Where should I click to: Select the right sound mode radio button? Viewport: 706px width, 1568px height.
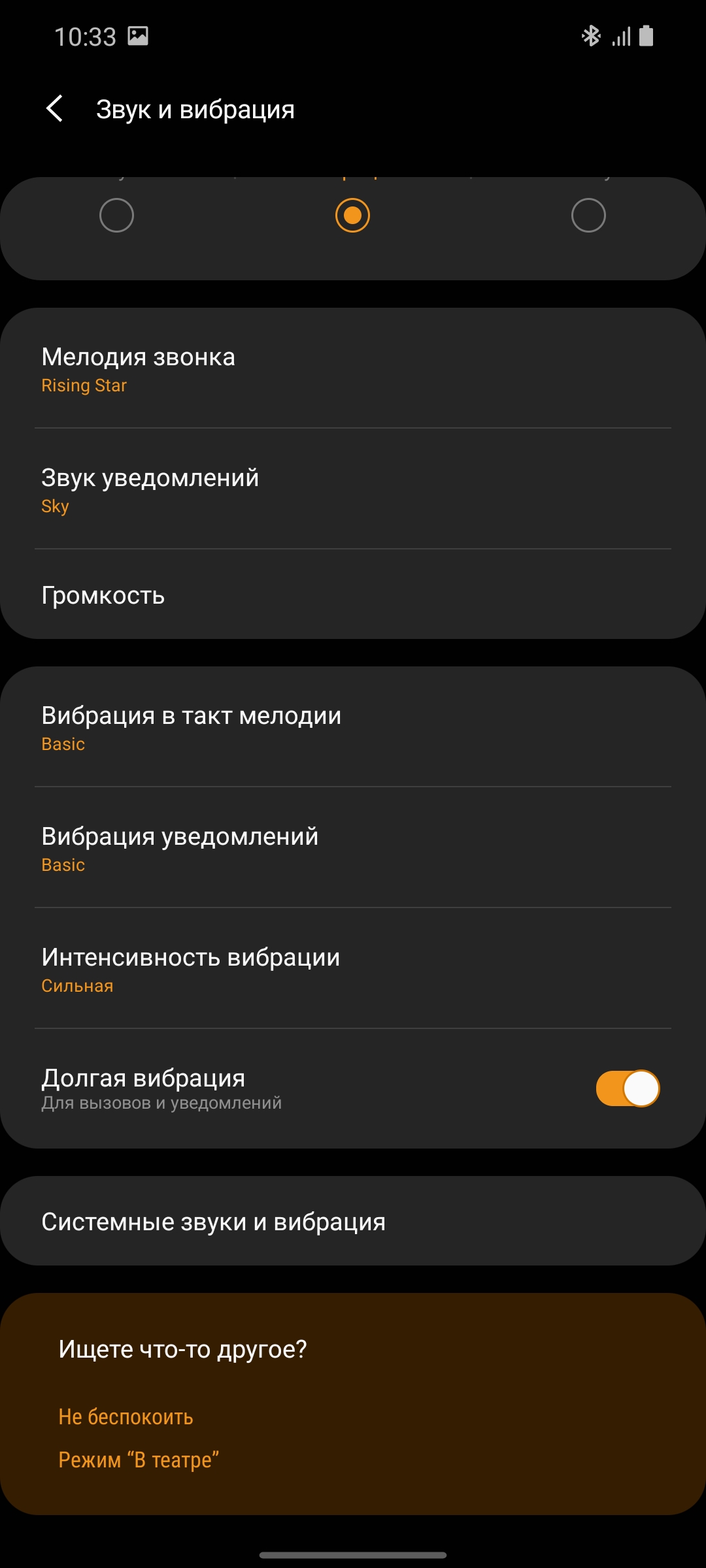pyautogui.click(x=588, y=216)
